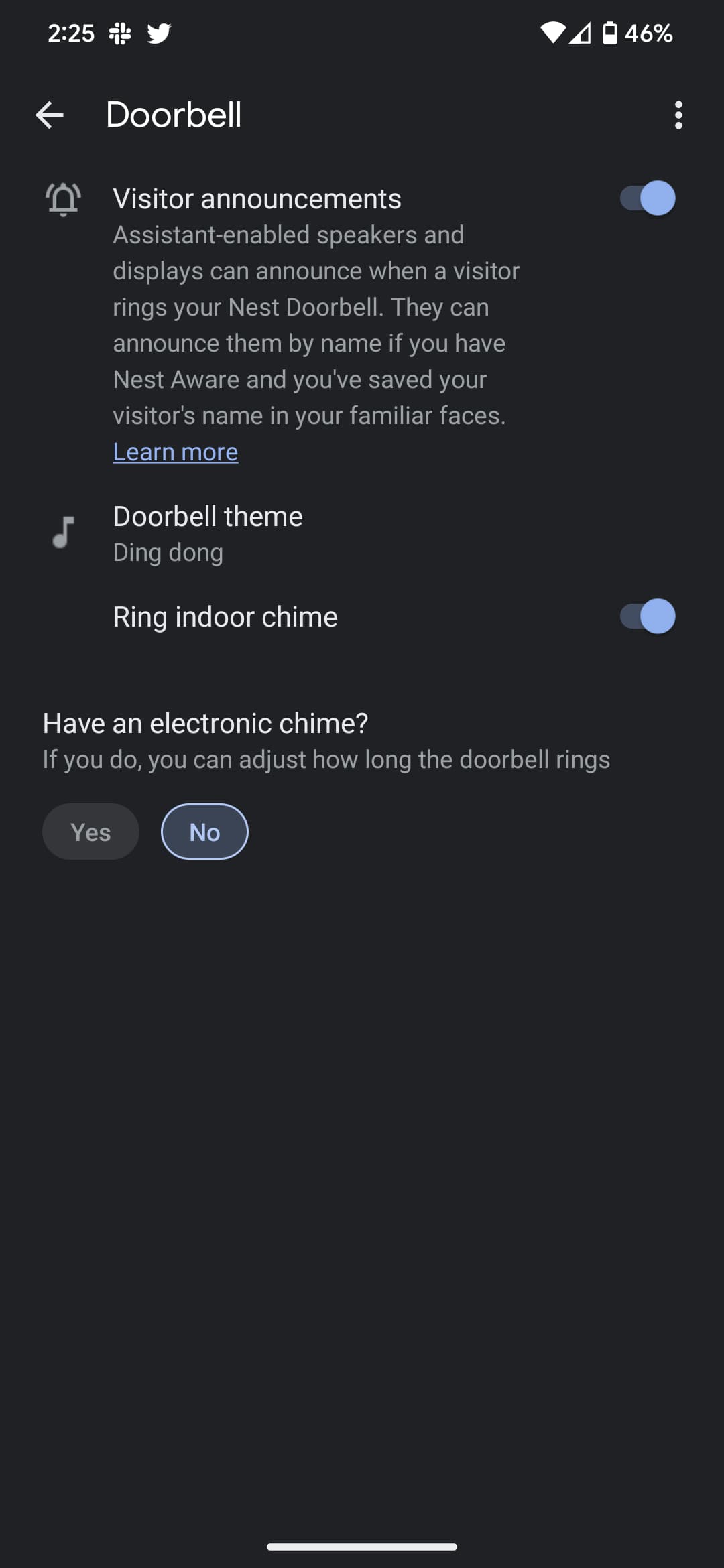Open the Learn more link
The width and height of the screenshot is (724, 1568).
[176, 452]
